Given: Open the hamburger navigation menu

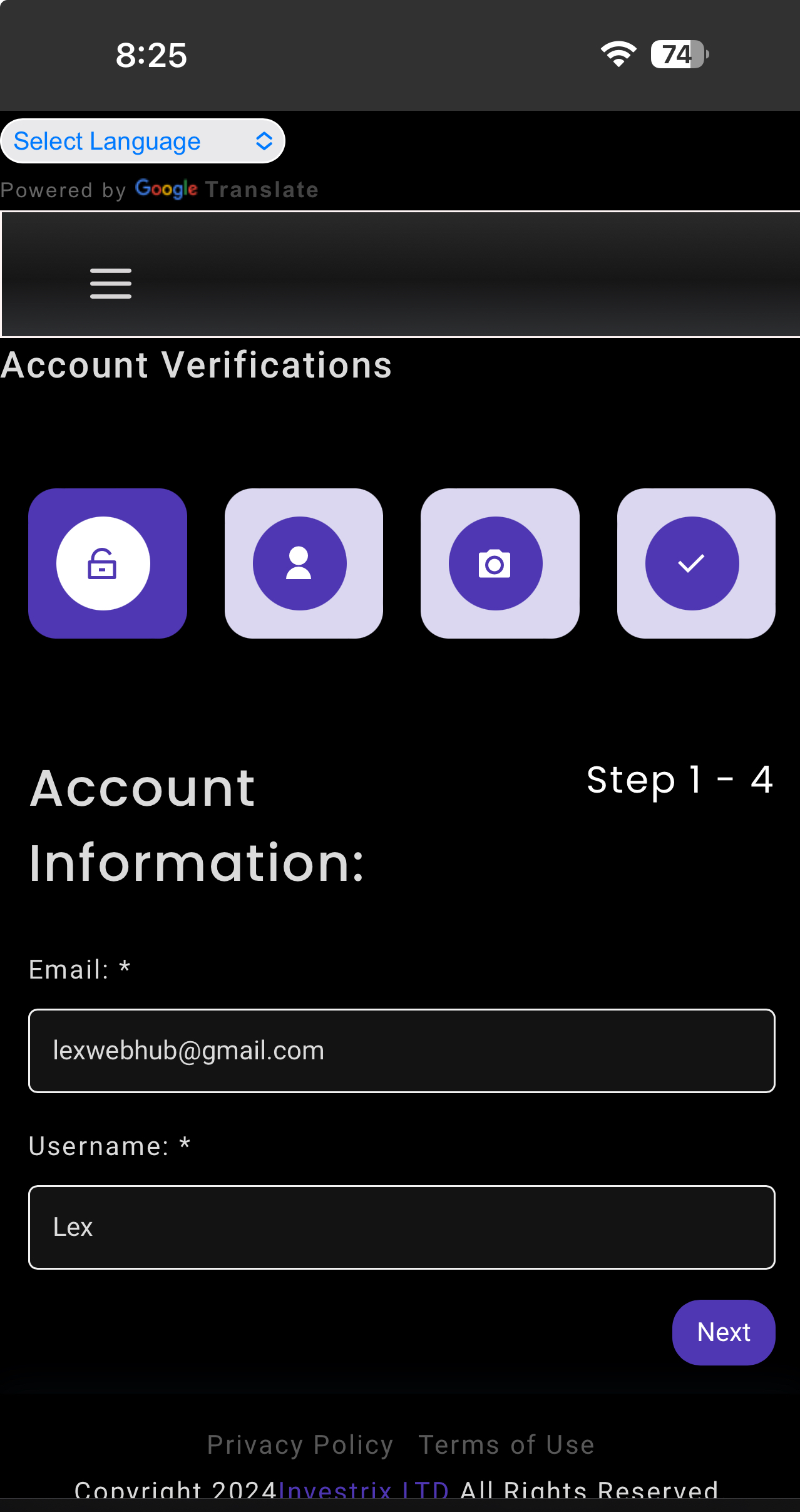Looking at the screenshot, I should pyautogui.click(x=111, y=284).
